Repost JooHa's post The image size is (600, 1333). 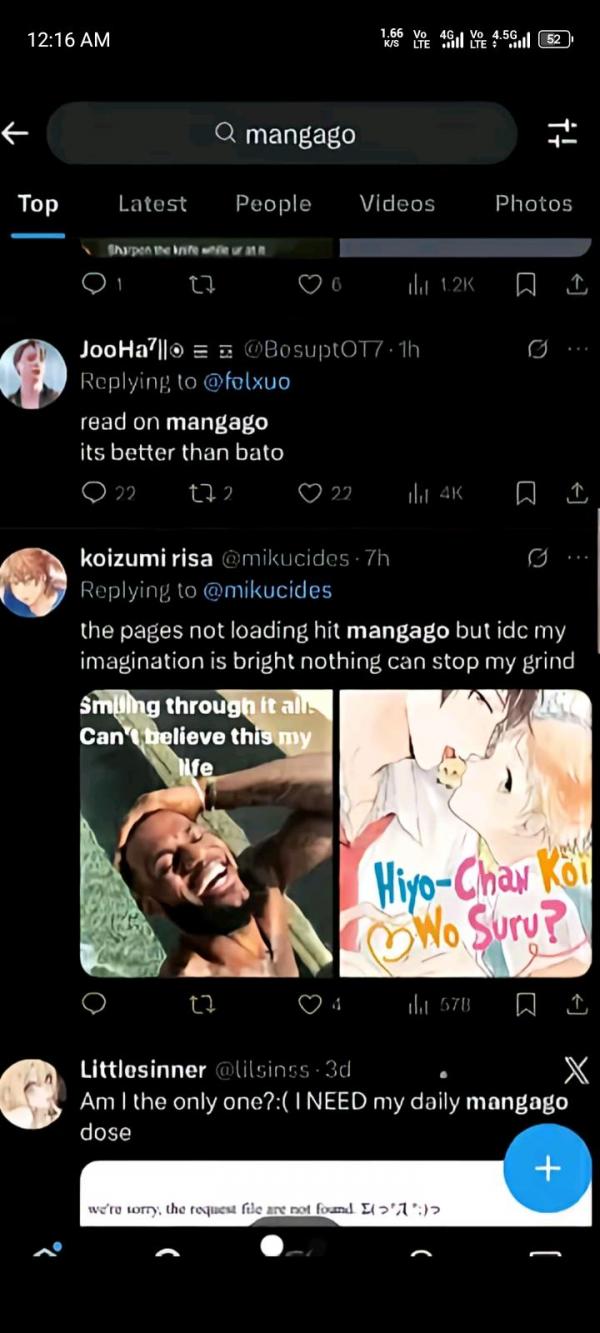tap(202, 493)
